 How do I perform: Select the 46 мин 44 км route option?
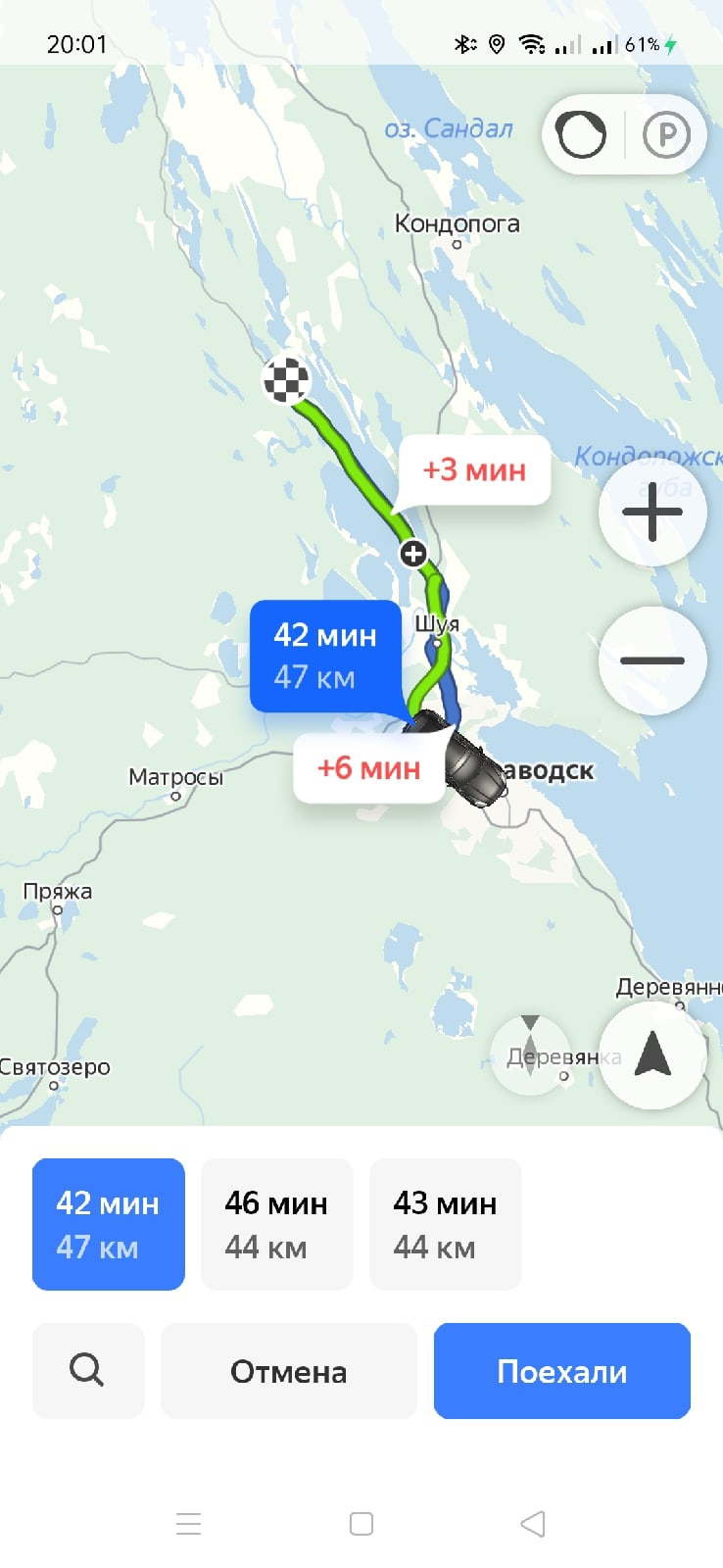[x=277, y=1224]
